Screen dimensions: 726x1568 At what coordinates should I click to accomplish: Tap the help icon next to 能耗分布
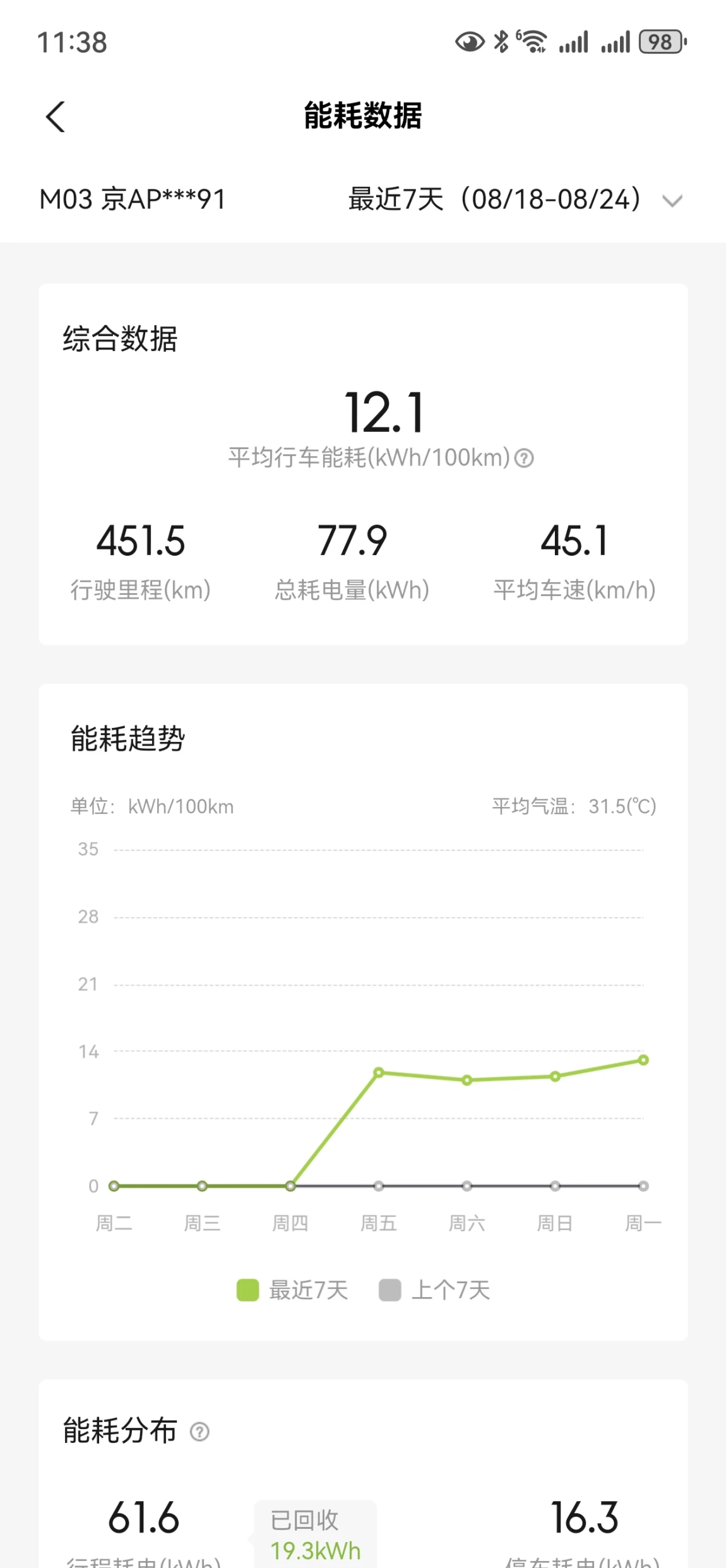199,1432
